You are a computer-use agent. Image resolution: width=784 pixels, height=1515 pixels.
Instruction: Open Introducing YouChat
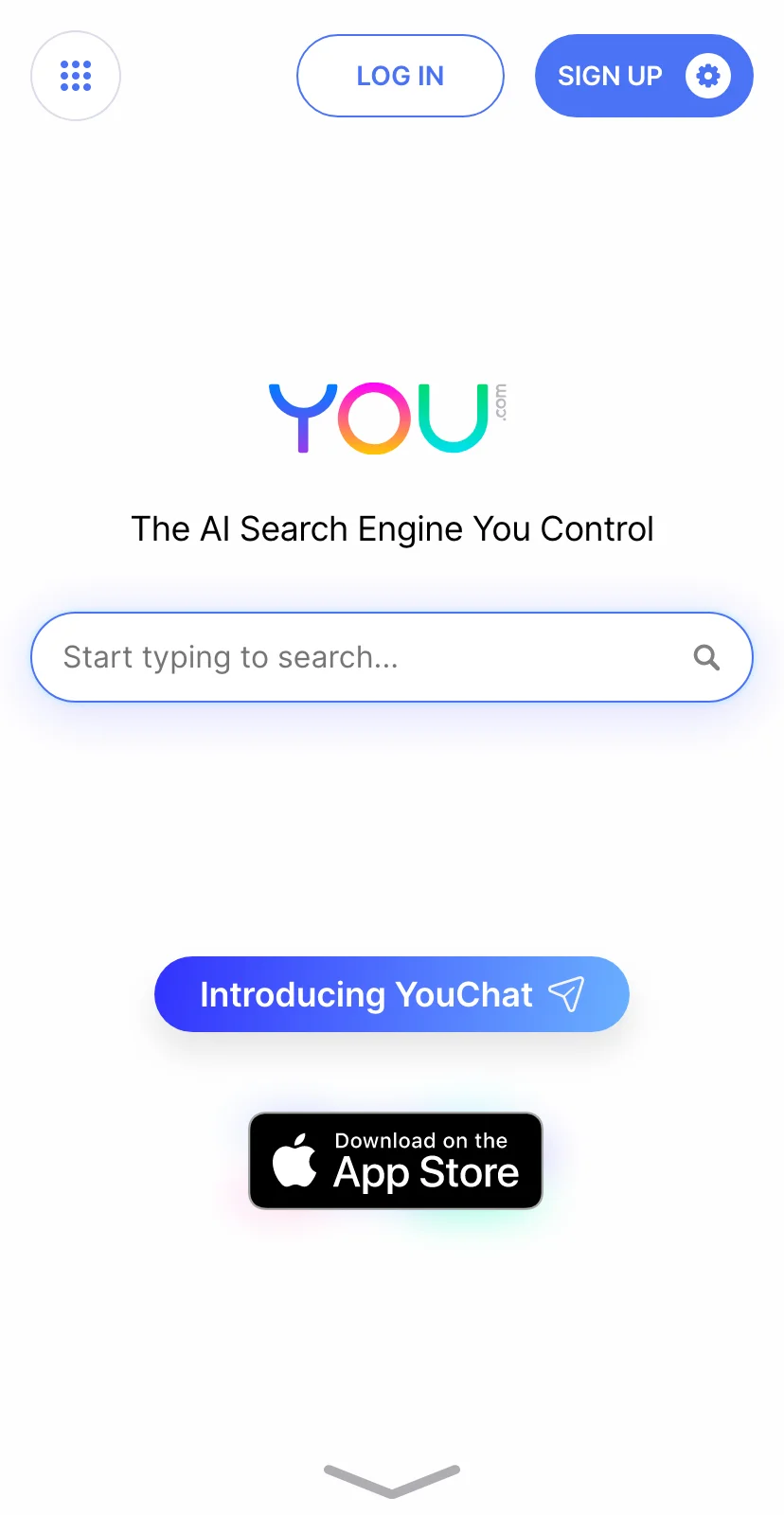[391, 994]
